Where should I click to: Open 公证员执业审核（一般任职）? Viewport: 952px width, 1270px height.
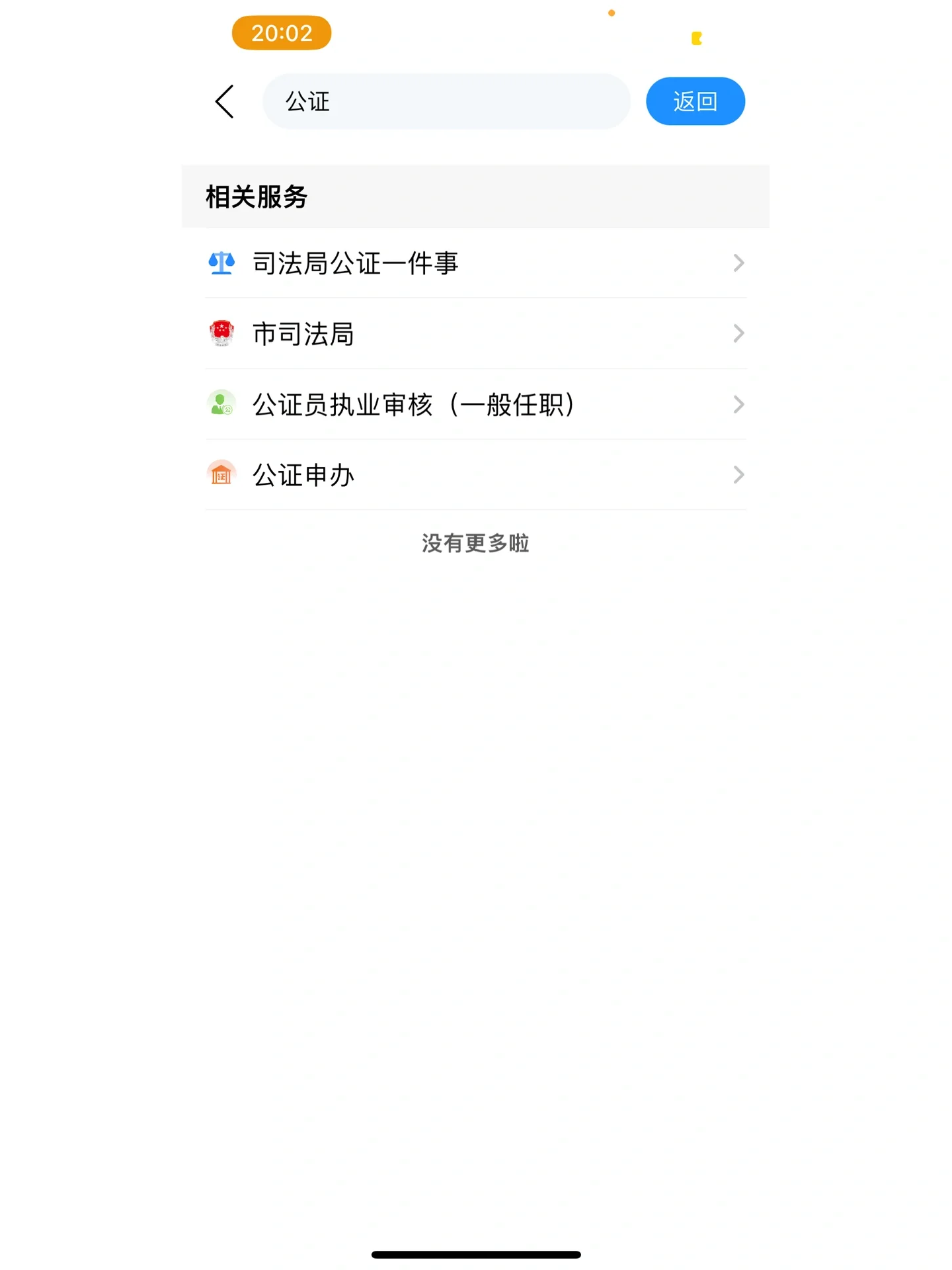(x=475, y=405)
